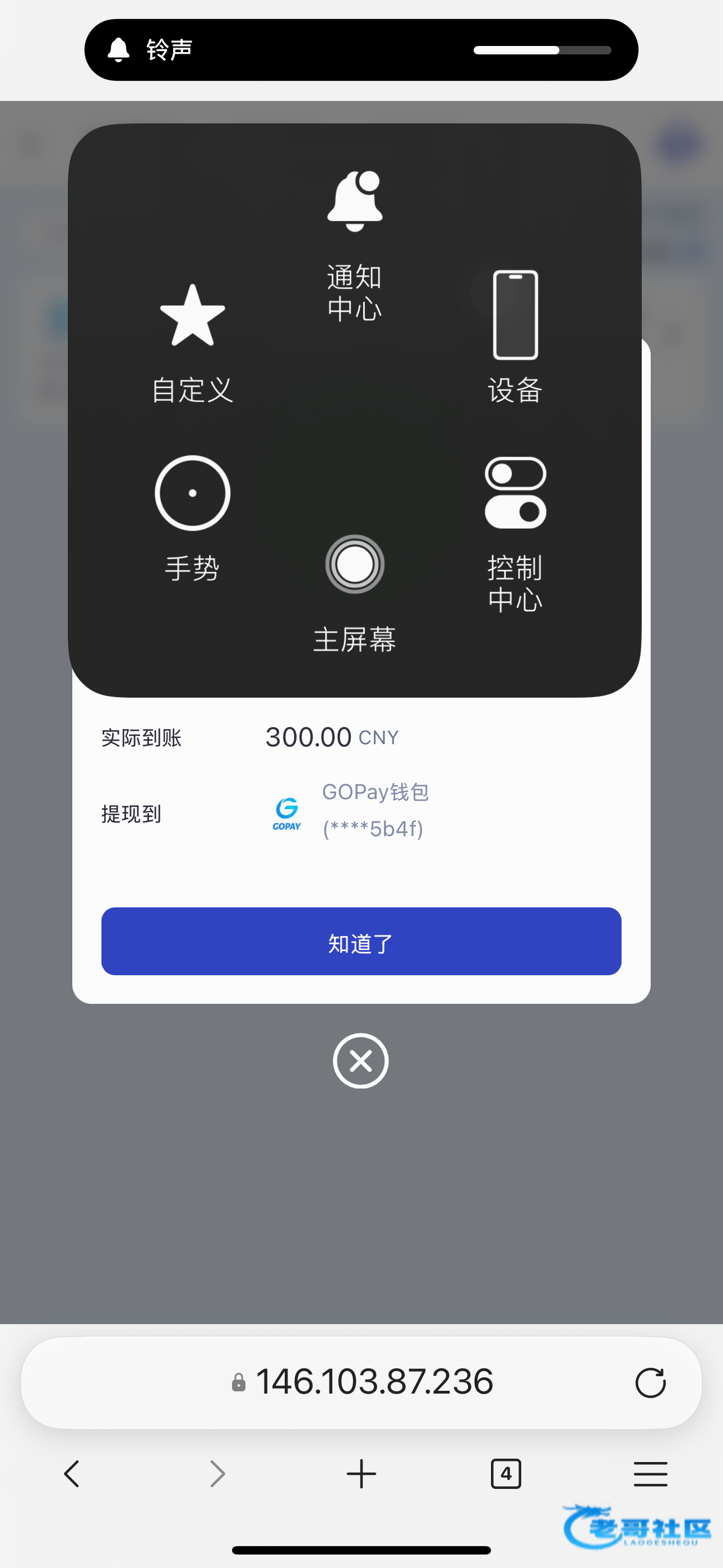Close the dialog with the X circle
723x1568 pixels.
click(x=361, y=1061)
